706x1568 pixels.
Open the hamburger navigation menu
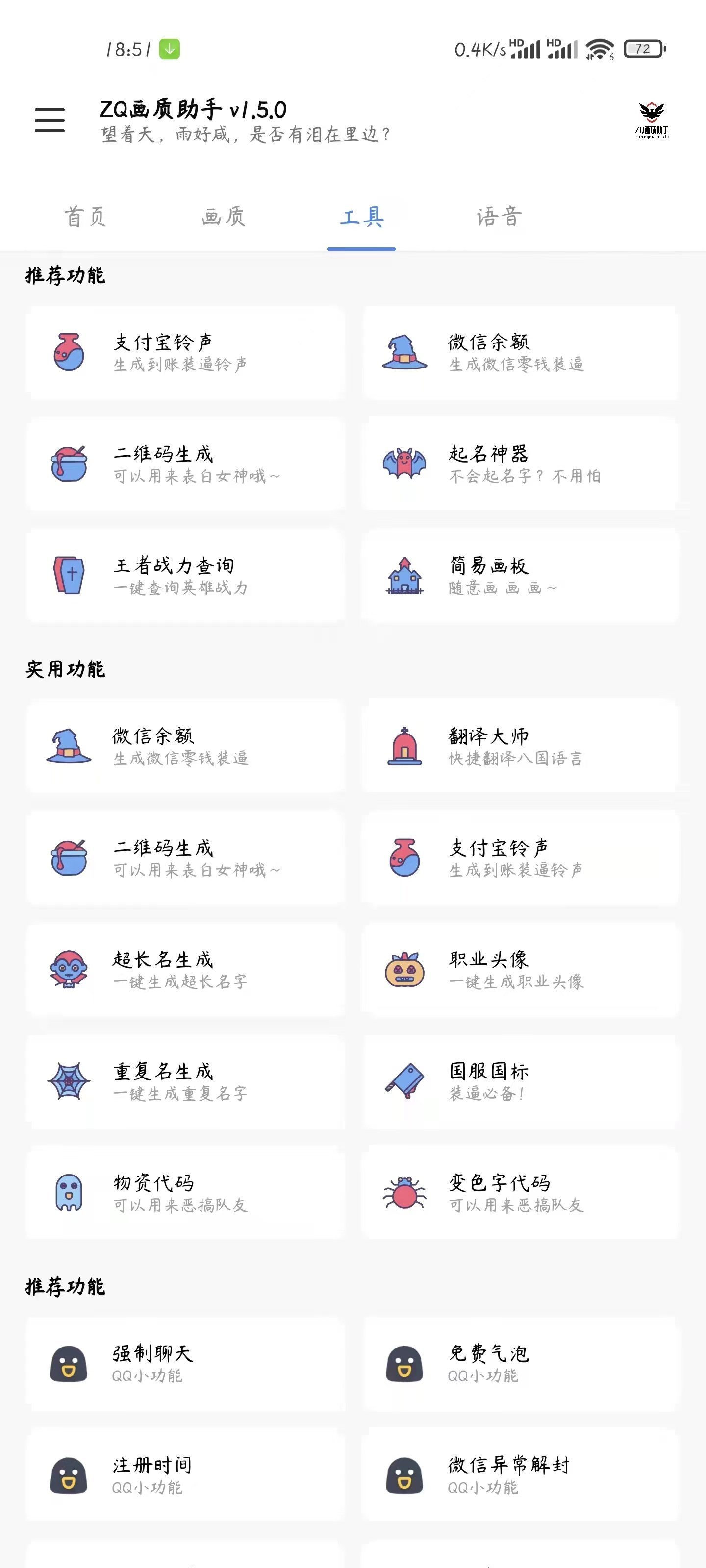point(50,120)
